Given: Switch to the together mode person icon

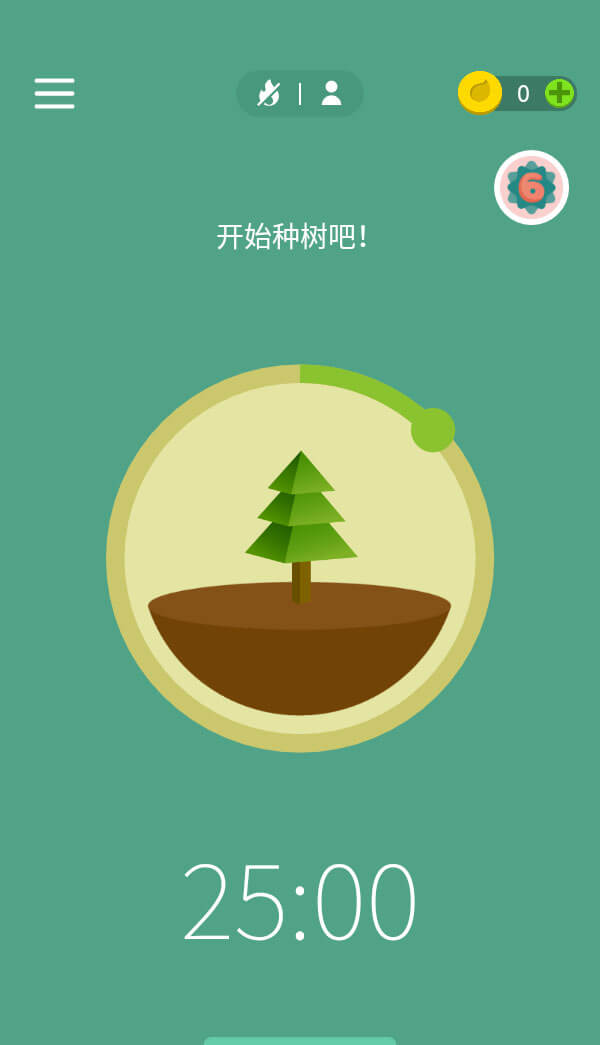Looking at the screenshot, I should pos(331,93).
